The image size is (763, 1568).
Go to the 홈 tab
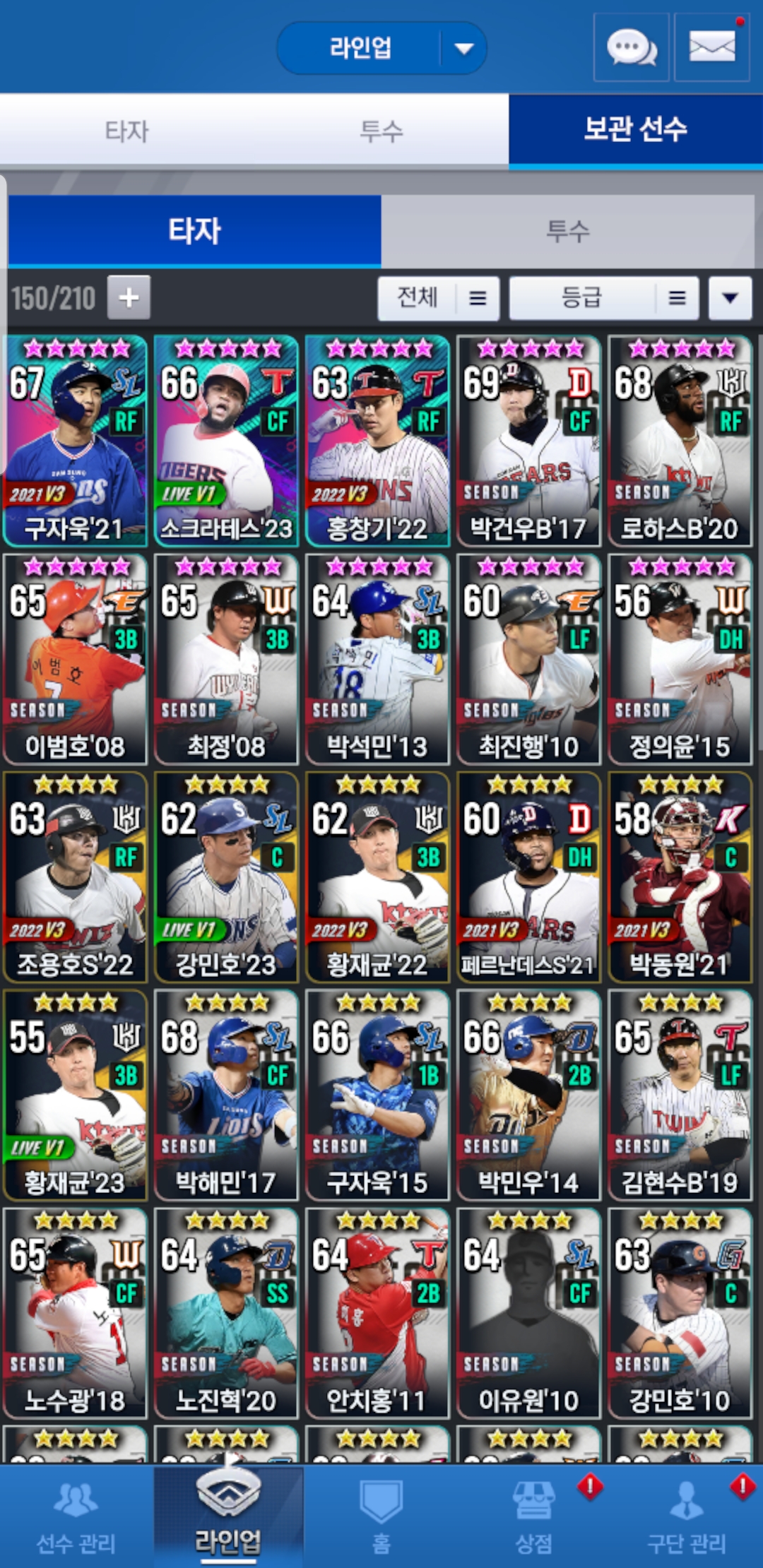(381, 1517)
